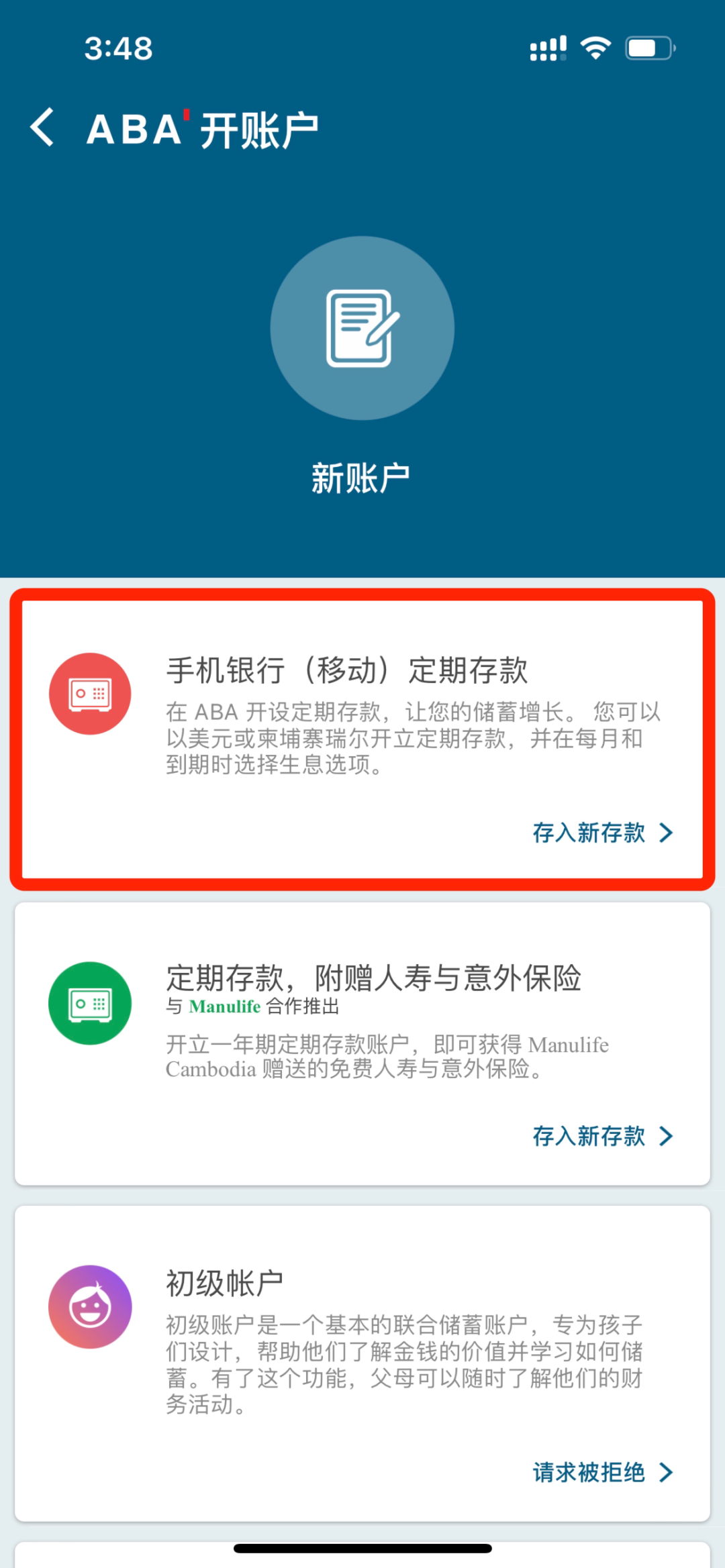This screenshot has height=1568, width=725.
Task: Tap 请求被拒绝 link under 初级帐户
Action: (x=601, y=1472)
